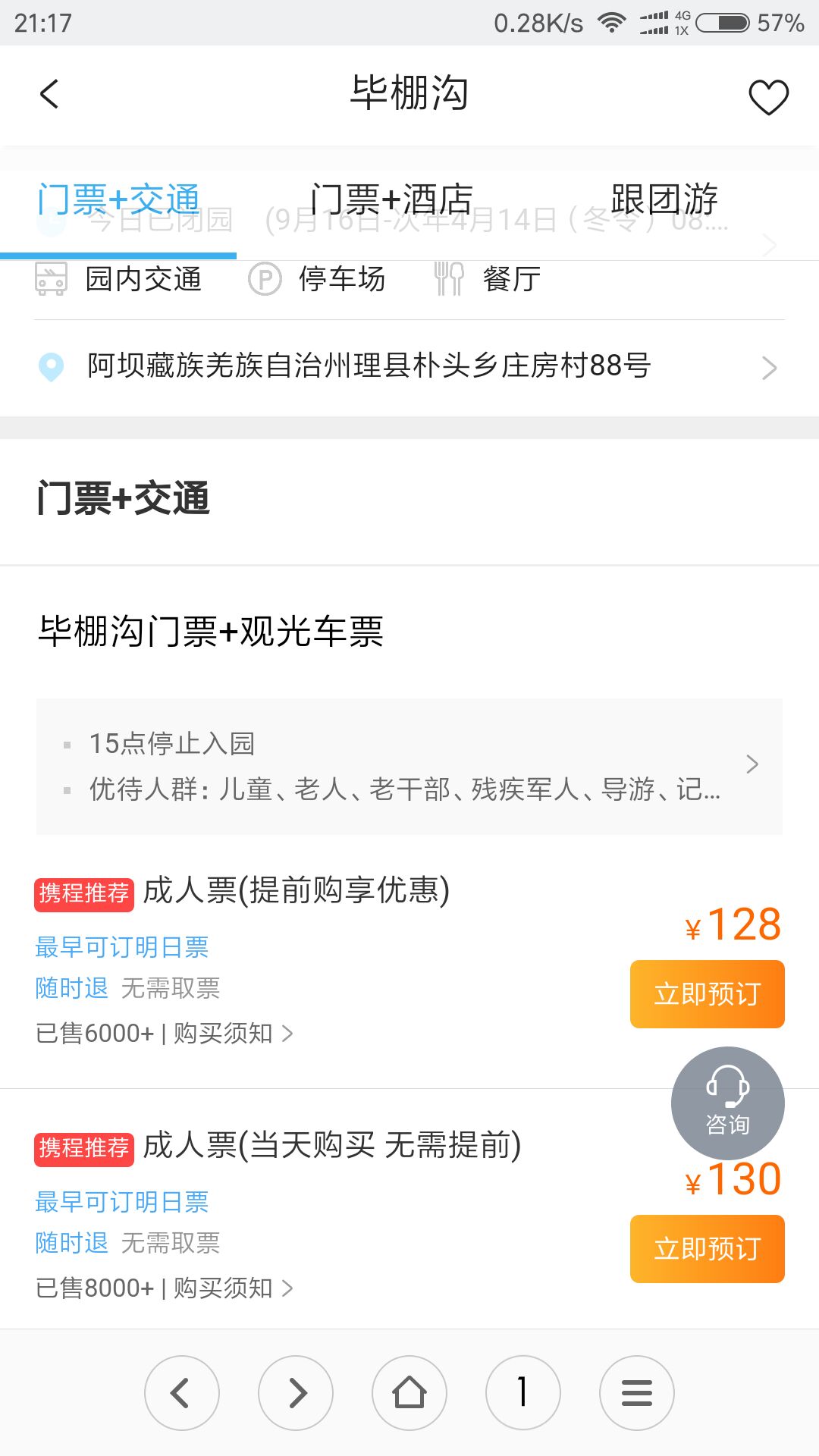Open the address row for 阿坝藏族羌族自治州理县
The image size is (819, 1456).
[409, 367]
